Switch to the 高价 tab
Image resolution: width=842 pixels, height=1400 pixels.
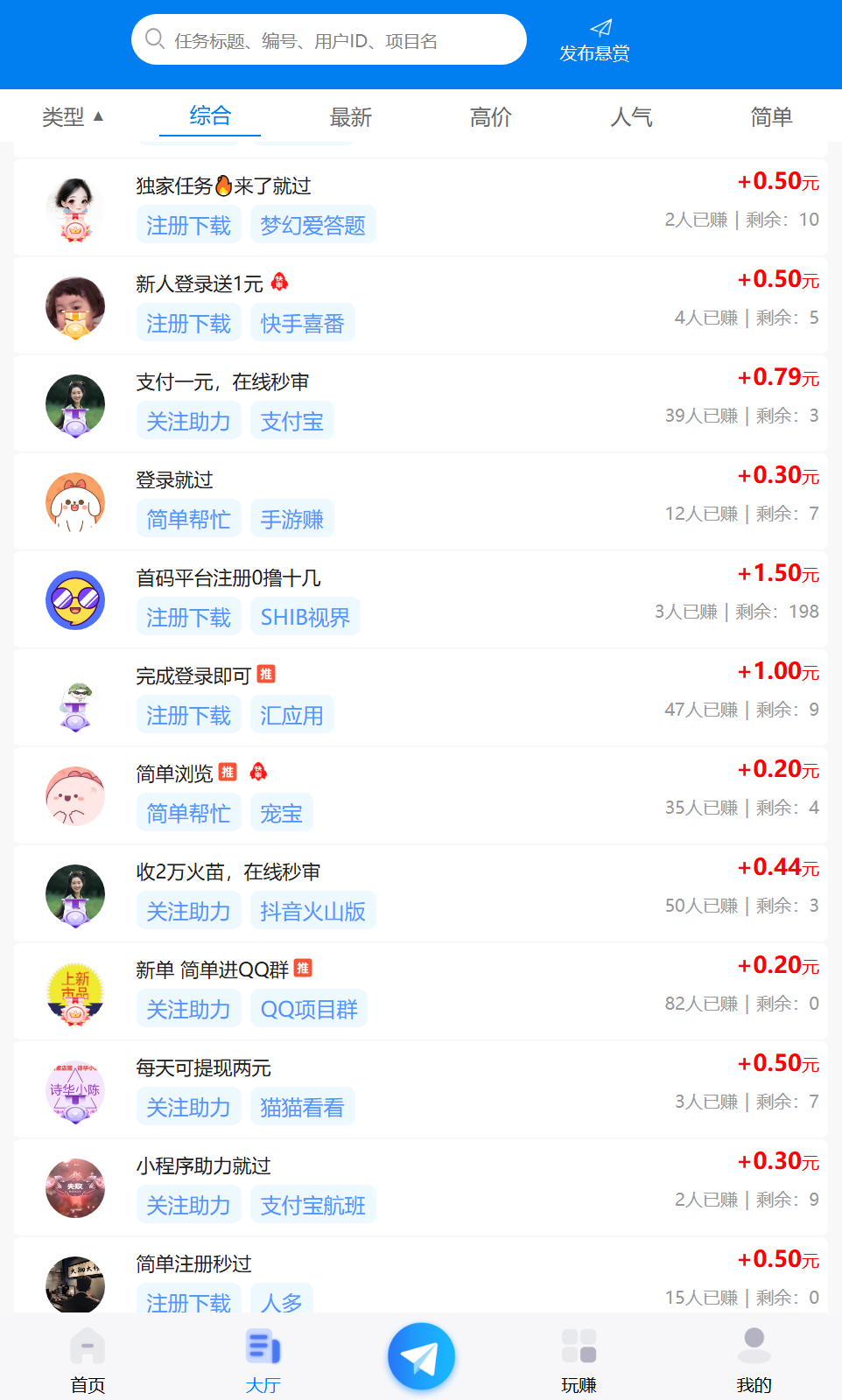pos(490,116)
